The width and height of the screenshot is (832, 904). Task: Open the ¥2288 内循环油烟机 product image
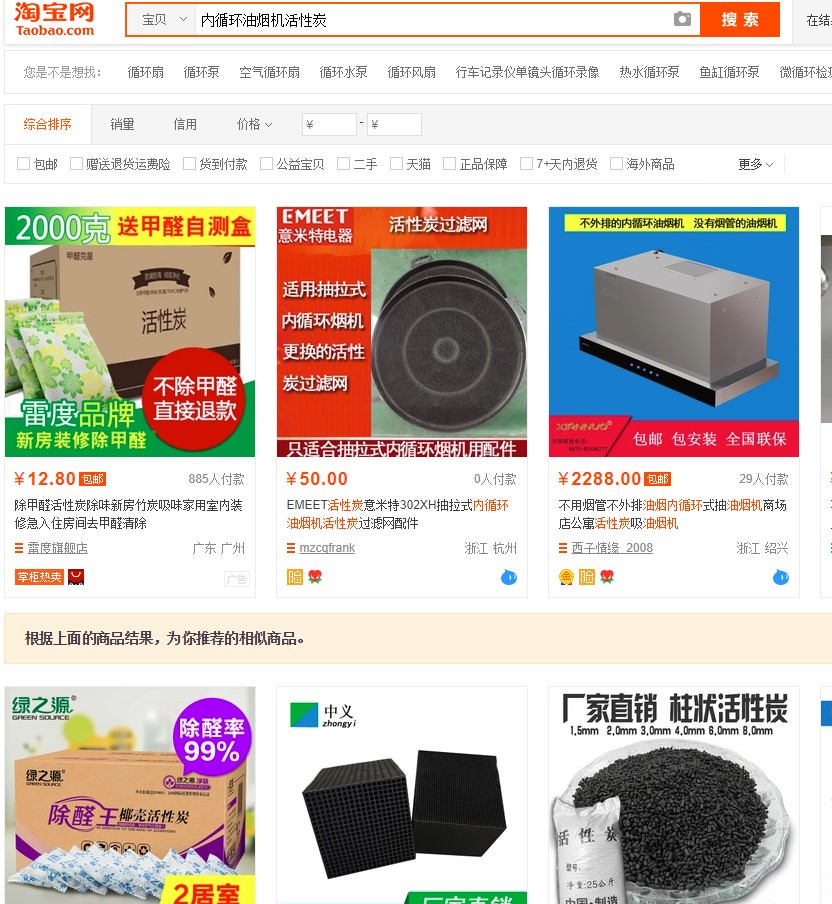point(674,332)
